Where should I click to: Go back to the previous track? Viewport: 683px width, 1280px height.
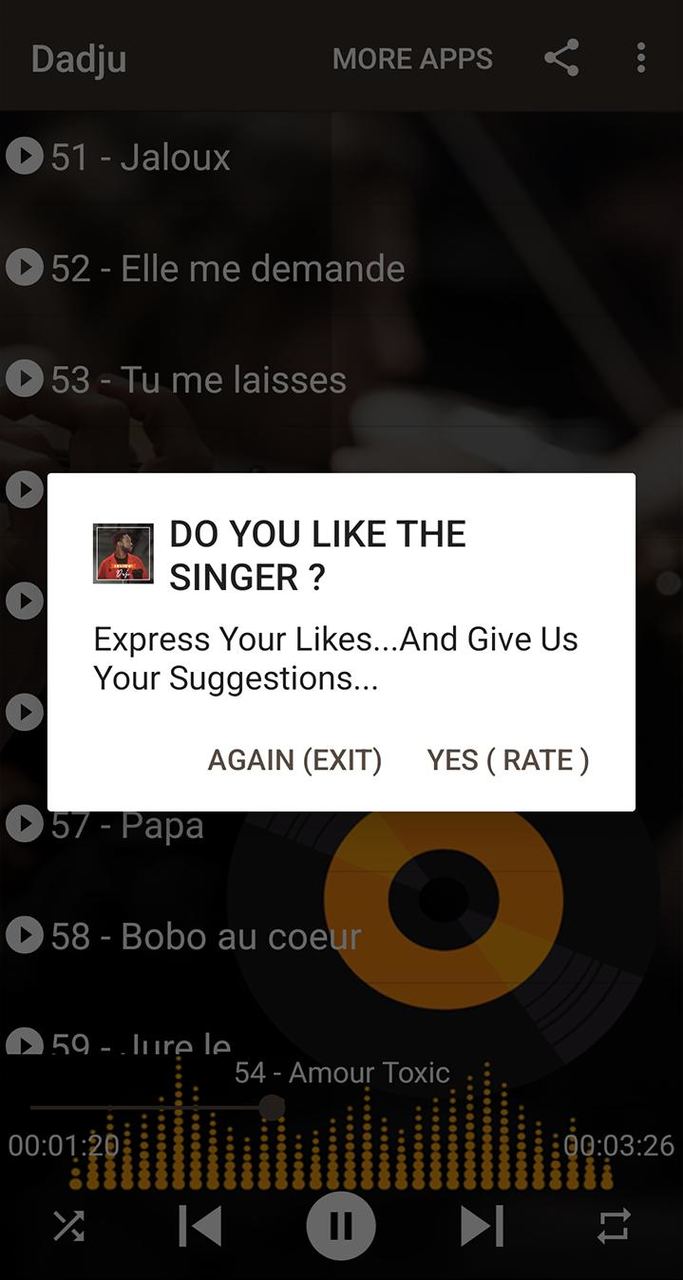click(200, 1226)
